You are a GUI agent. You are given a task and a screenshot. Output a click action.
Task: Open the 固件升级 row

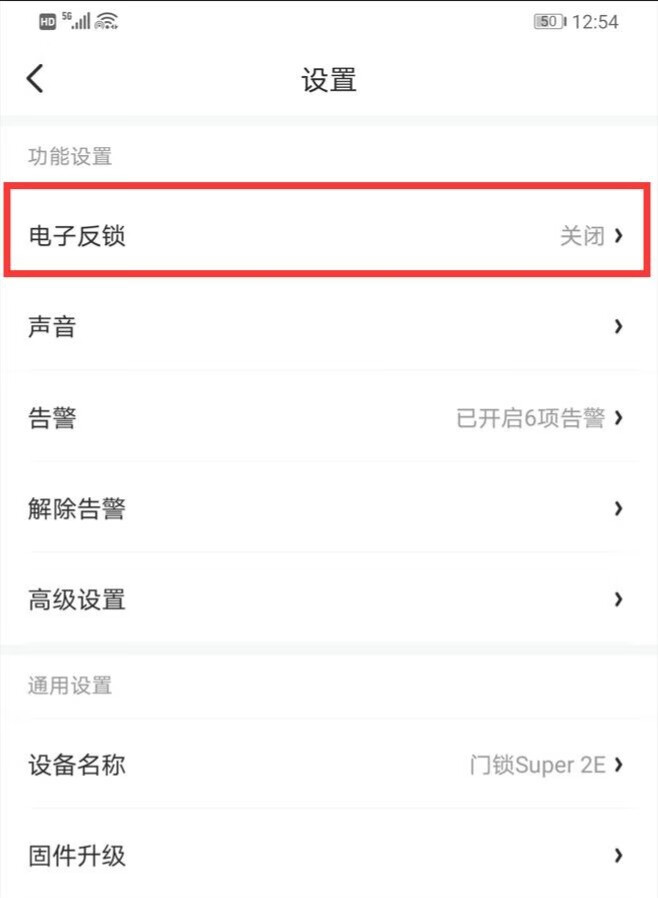328,856
